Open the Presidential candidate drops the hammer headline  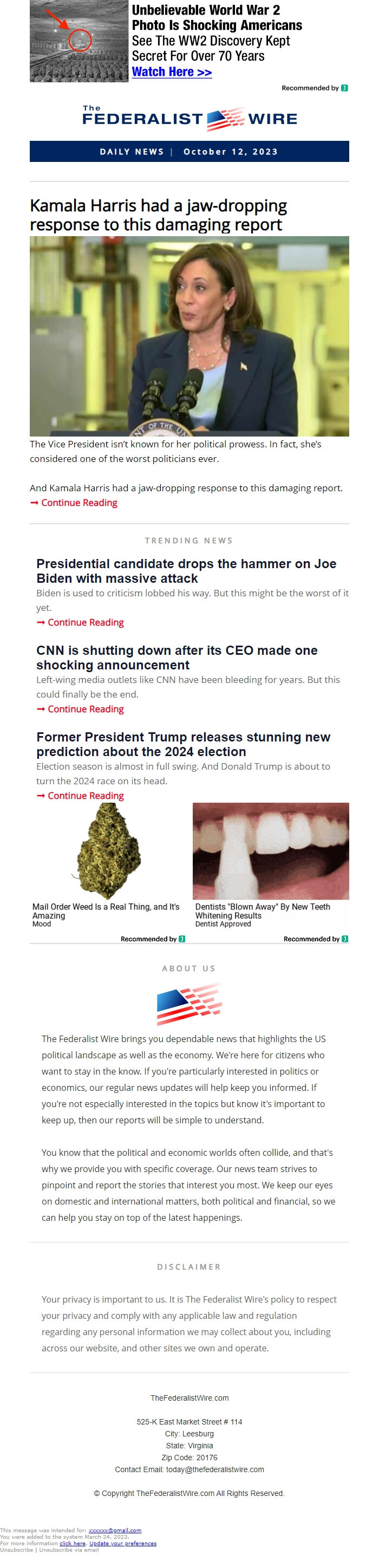[x=186, y=571]
